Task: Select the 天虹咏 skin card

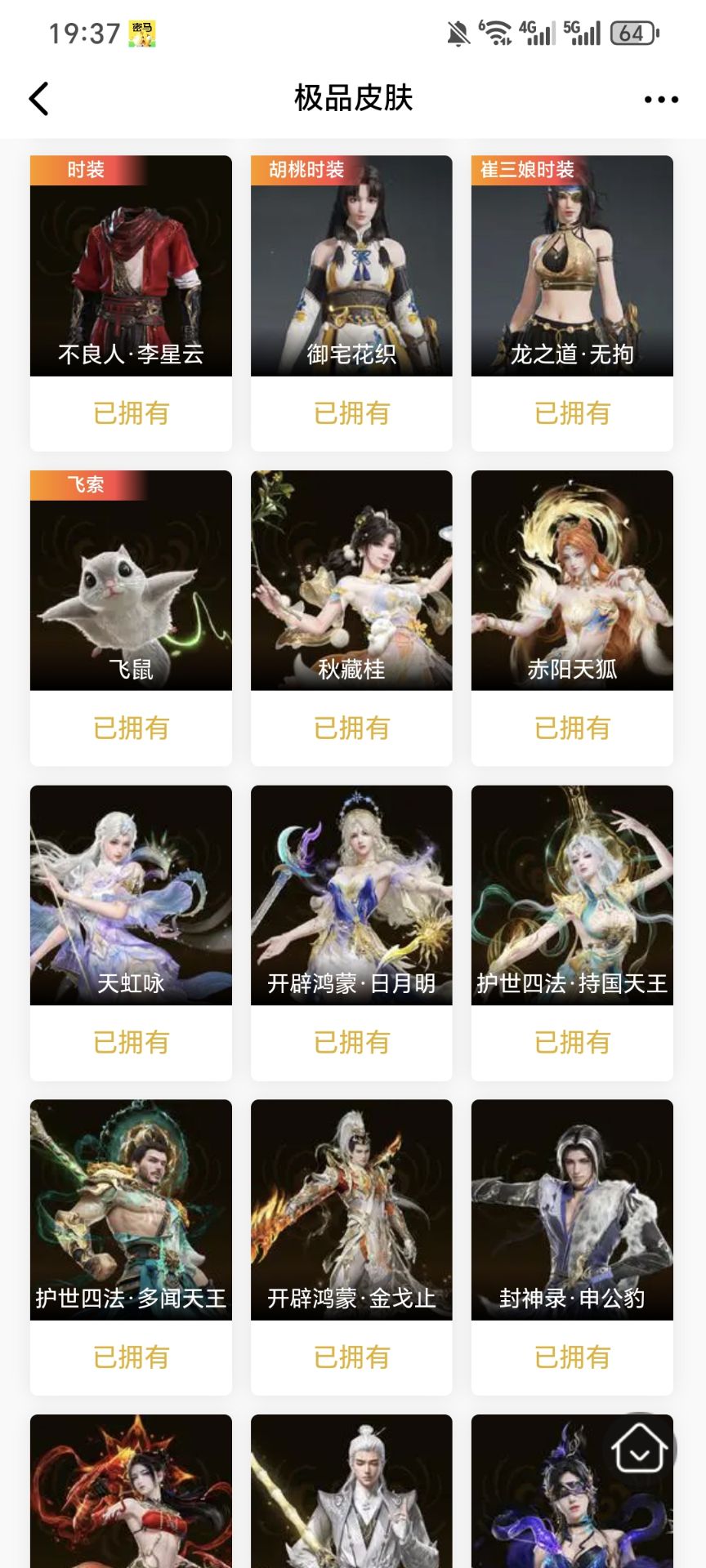Action: tap(131, 896)
